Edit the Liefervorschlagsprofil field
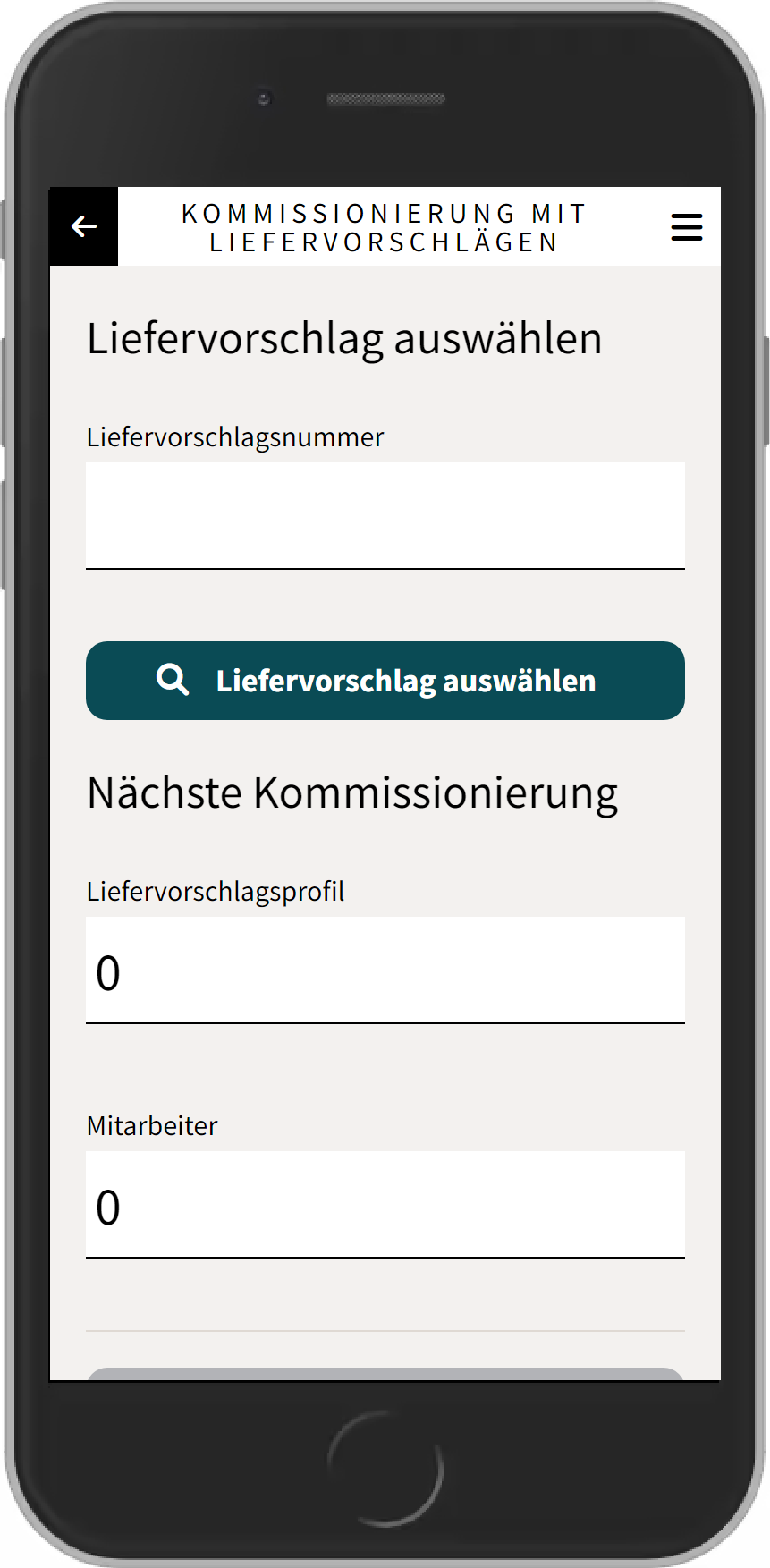Screen dimensions: 770x1568 [385, 970]
